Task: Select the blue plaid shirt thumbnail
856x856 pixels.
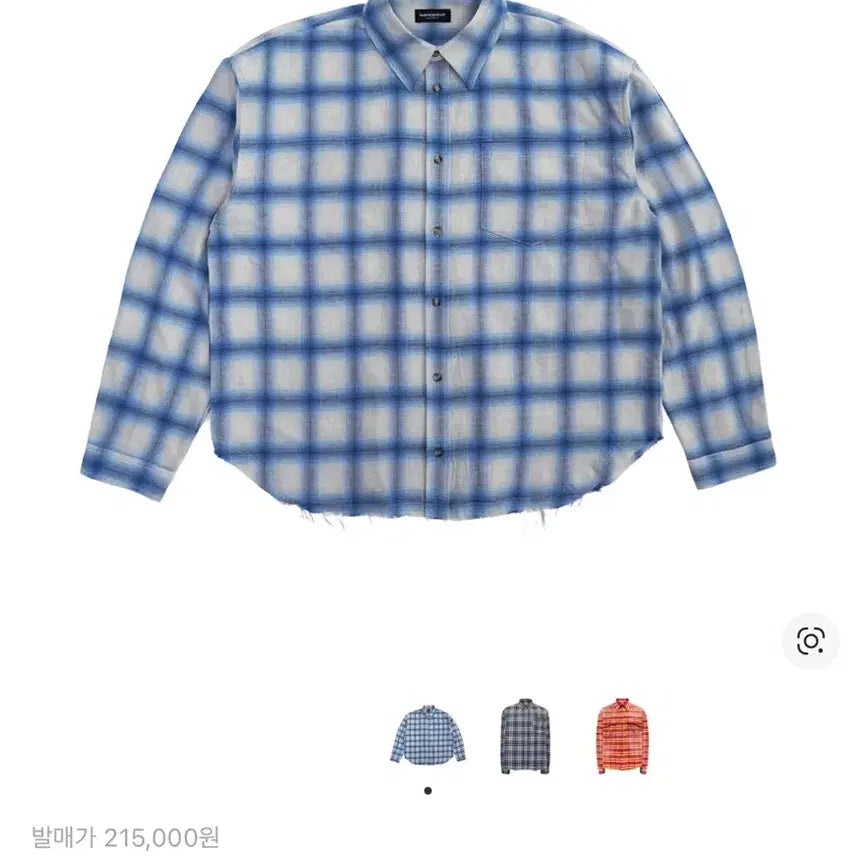Action: 427,735
